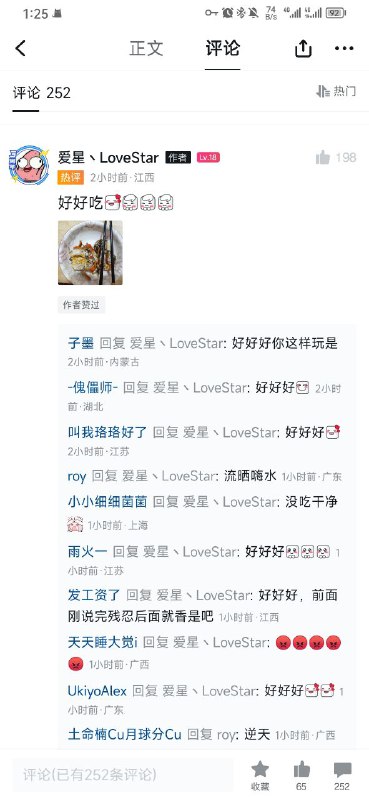
Task: Open 发工资了's user profile
Action: [x=94, y=595]
